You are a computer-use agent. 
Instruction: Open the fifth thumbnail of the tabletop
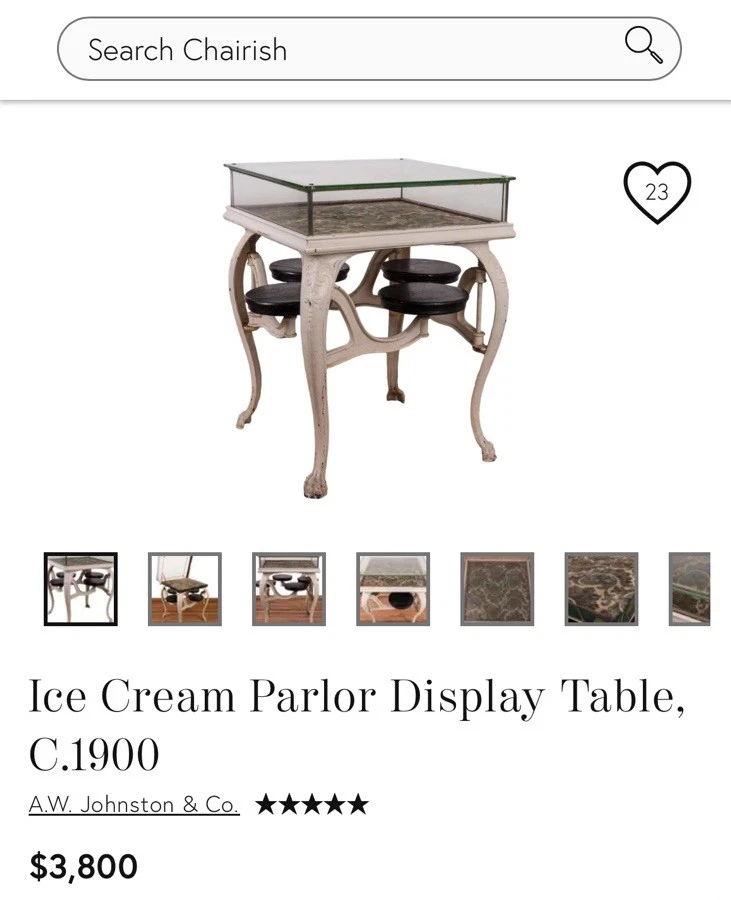pos(497,589)
